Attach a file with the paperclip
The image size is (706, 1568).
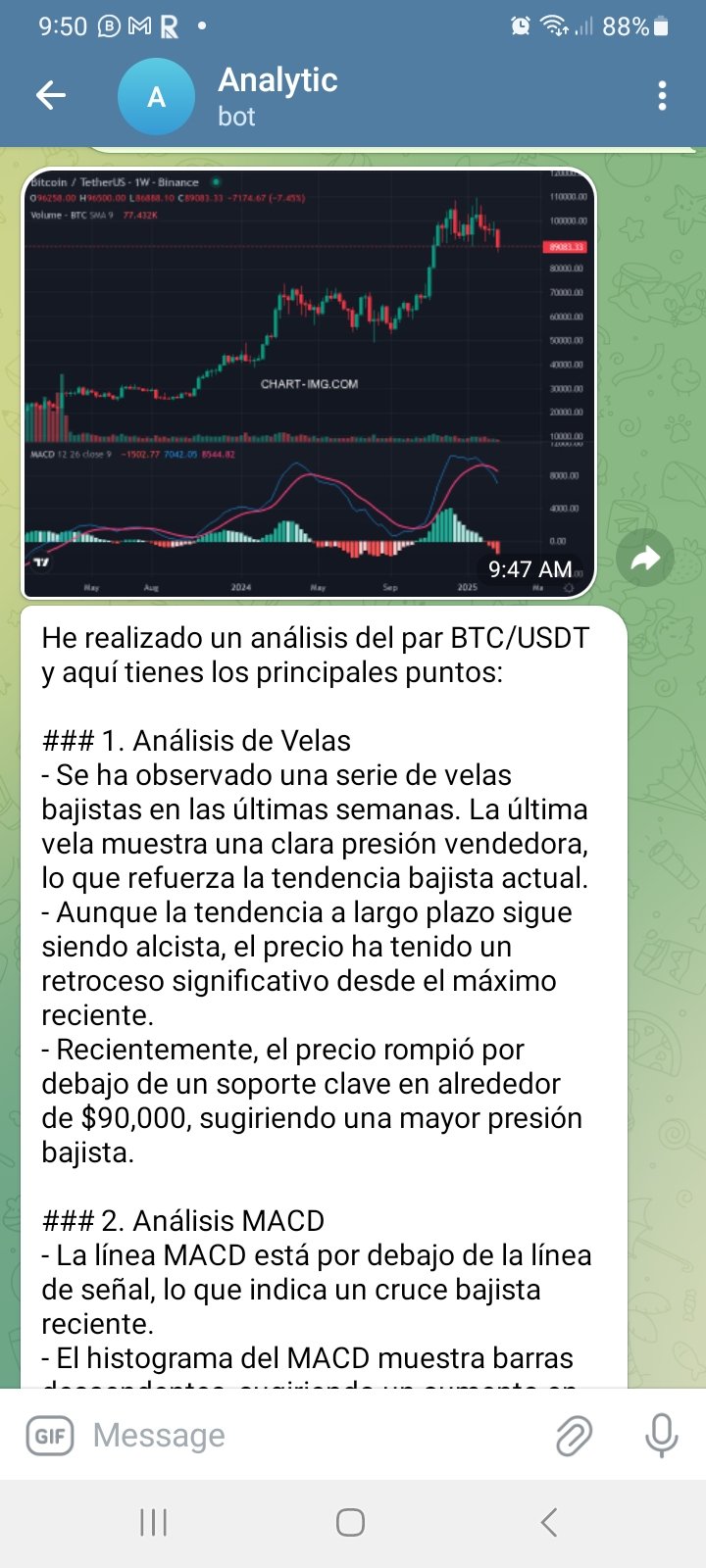(573, 1436)
